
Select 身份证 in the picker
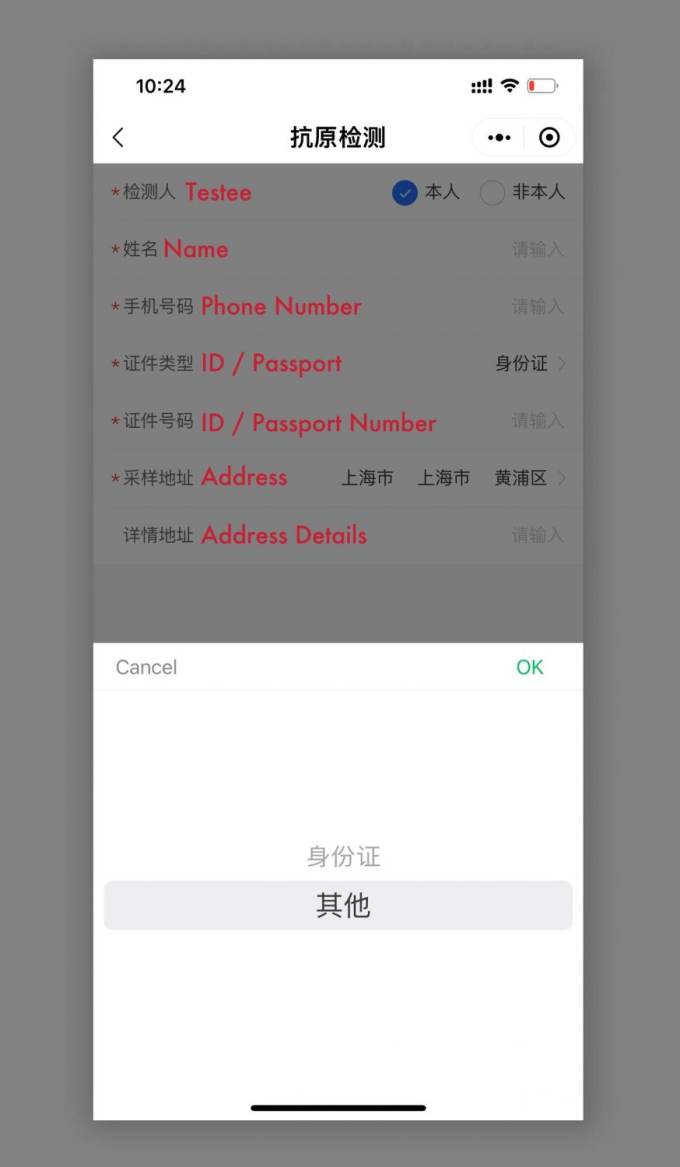343,857
